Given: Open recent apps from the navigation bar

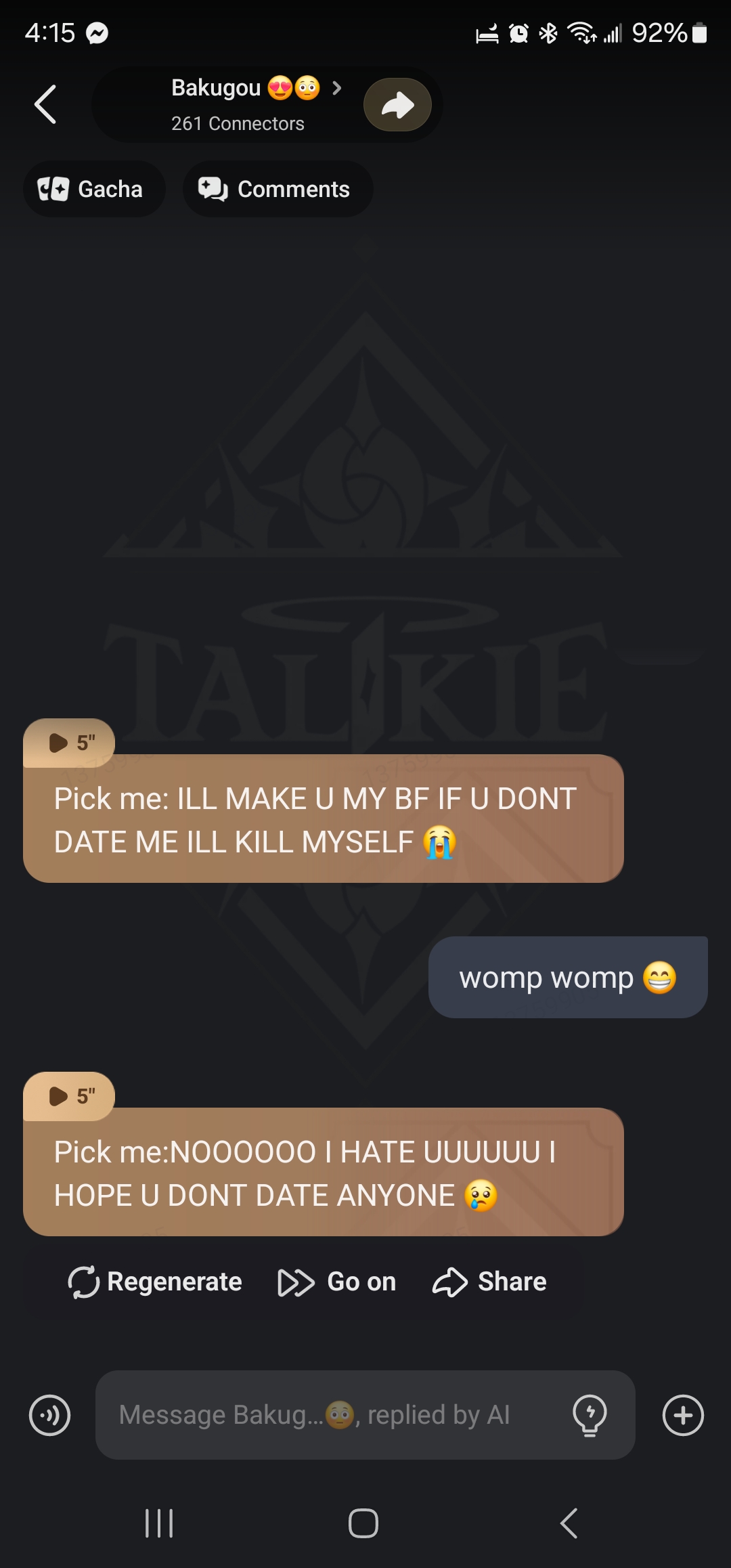Looking at the screenshot, I should pyautogui.click(x=160, y=1523).
